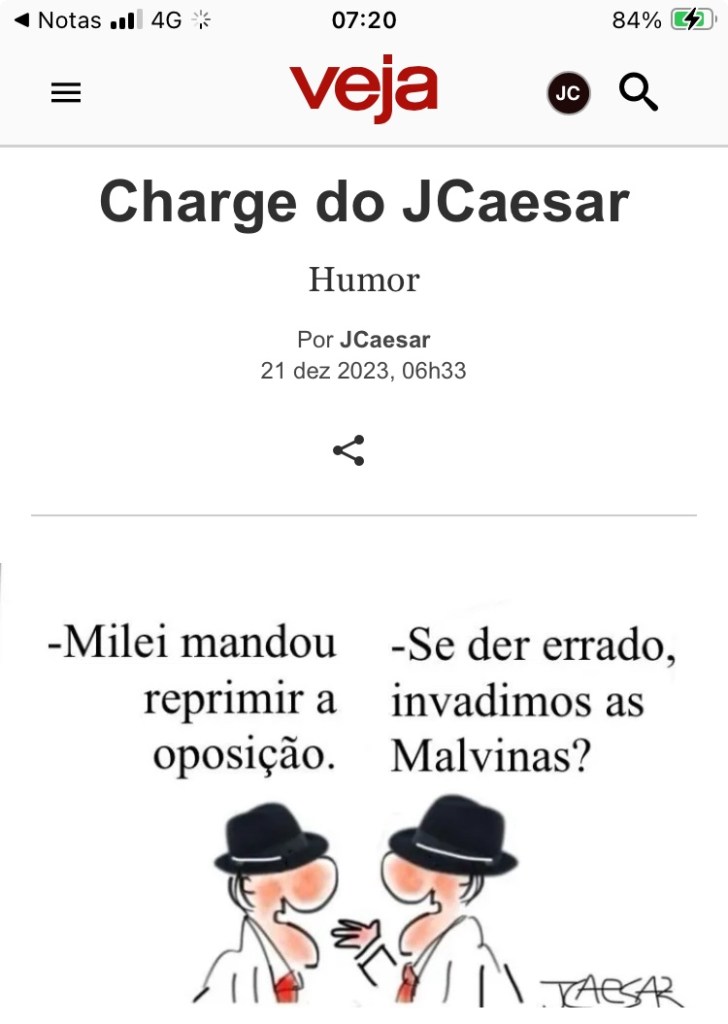This screenshot has width=728, height=1024.
Task: Share this JCaesar cartoon article
Action: coord(348,451)
